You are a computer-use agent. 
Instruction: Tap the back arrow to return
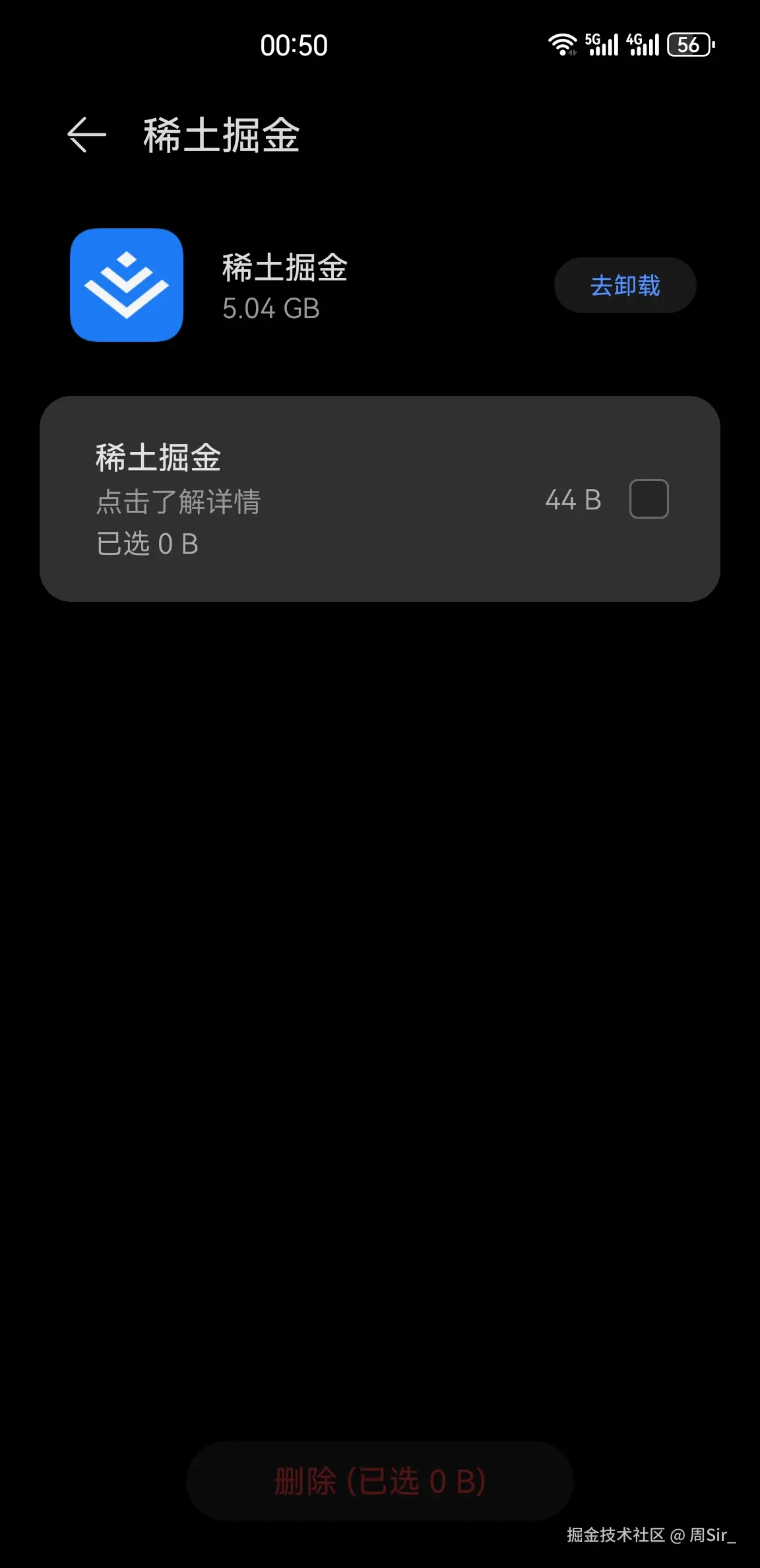86,135
